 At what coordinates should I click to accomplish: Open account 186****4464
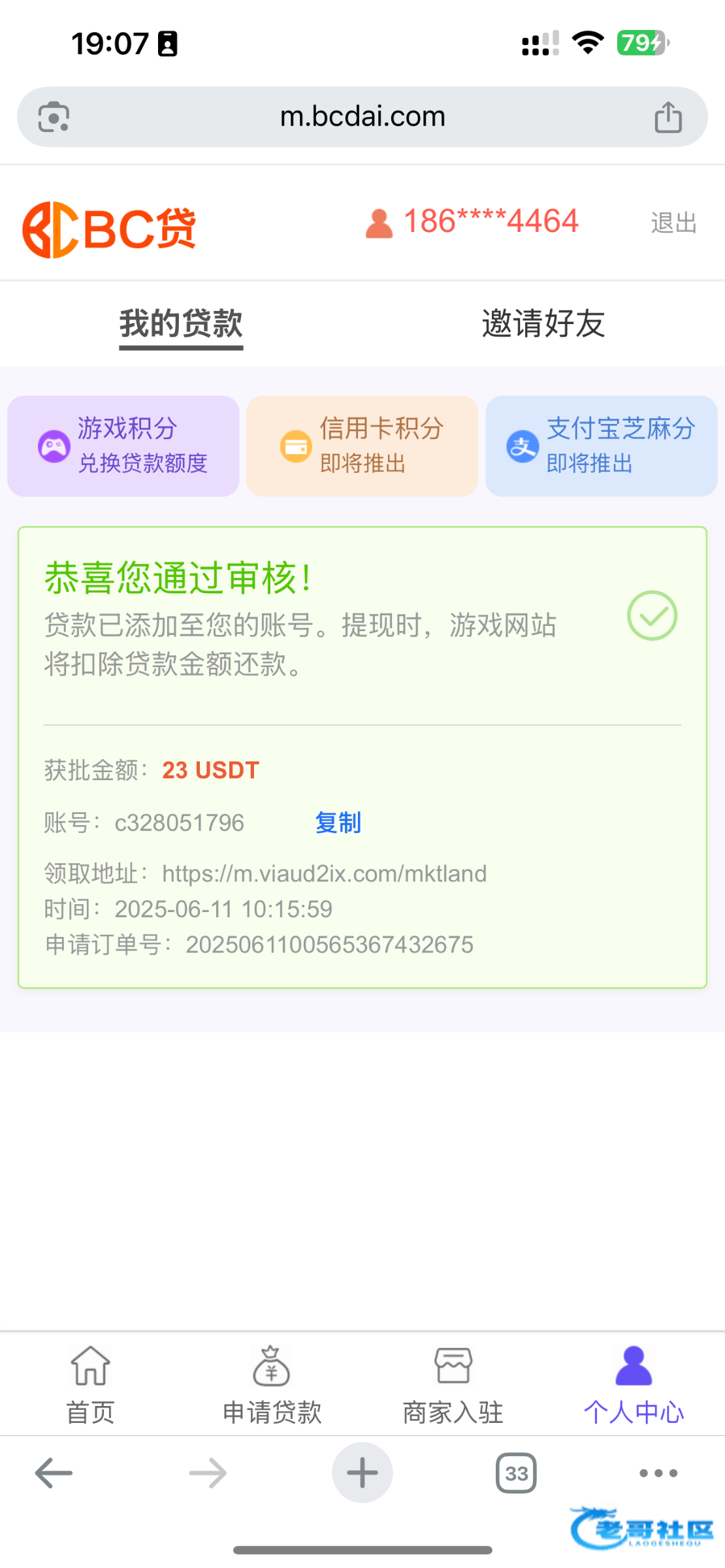pos(472,221)
